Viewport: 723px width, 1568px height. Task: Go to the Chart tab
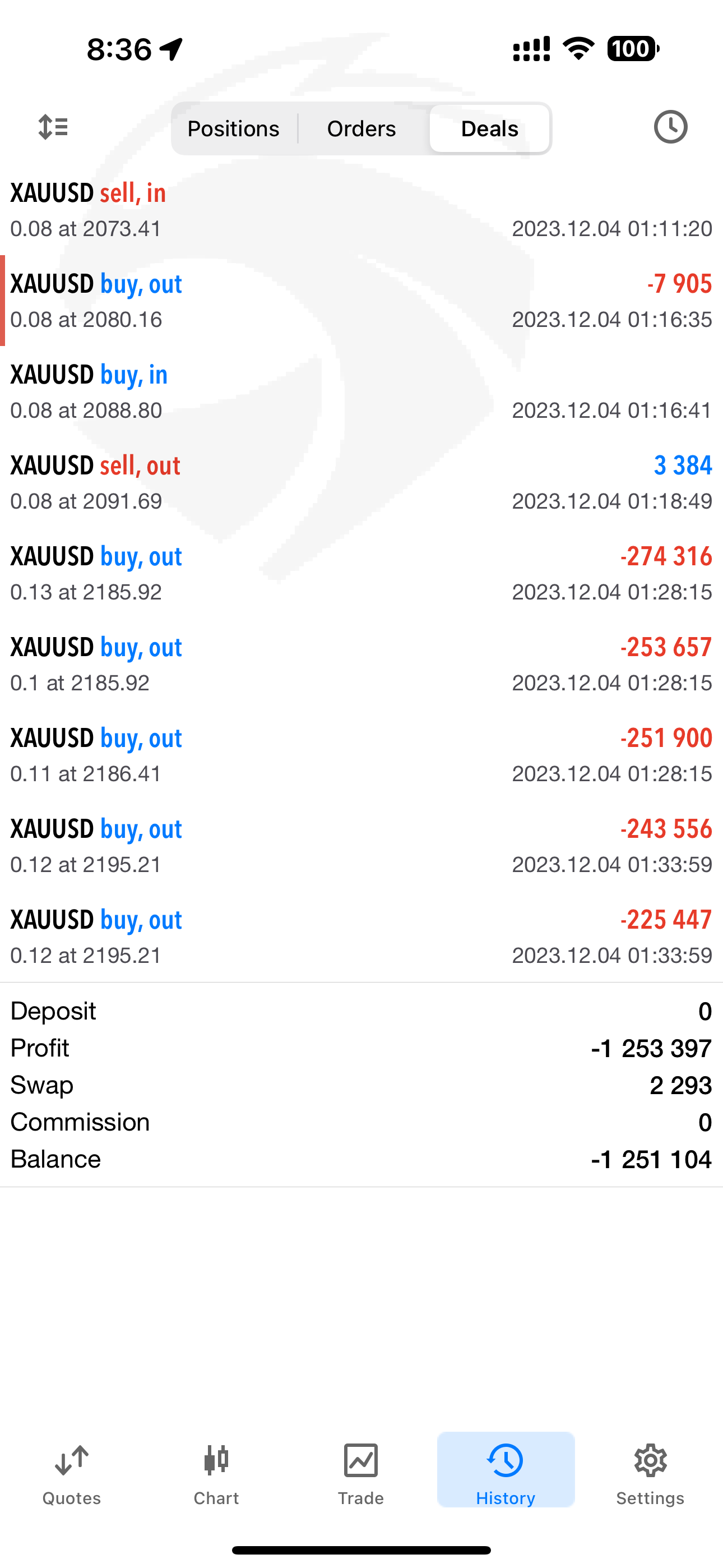(216, 1470)
